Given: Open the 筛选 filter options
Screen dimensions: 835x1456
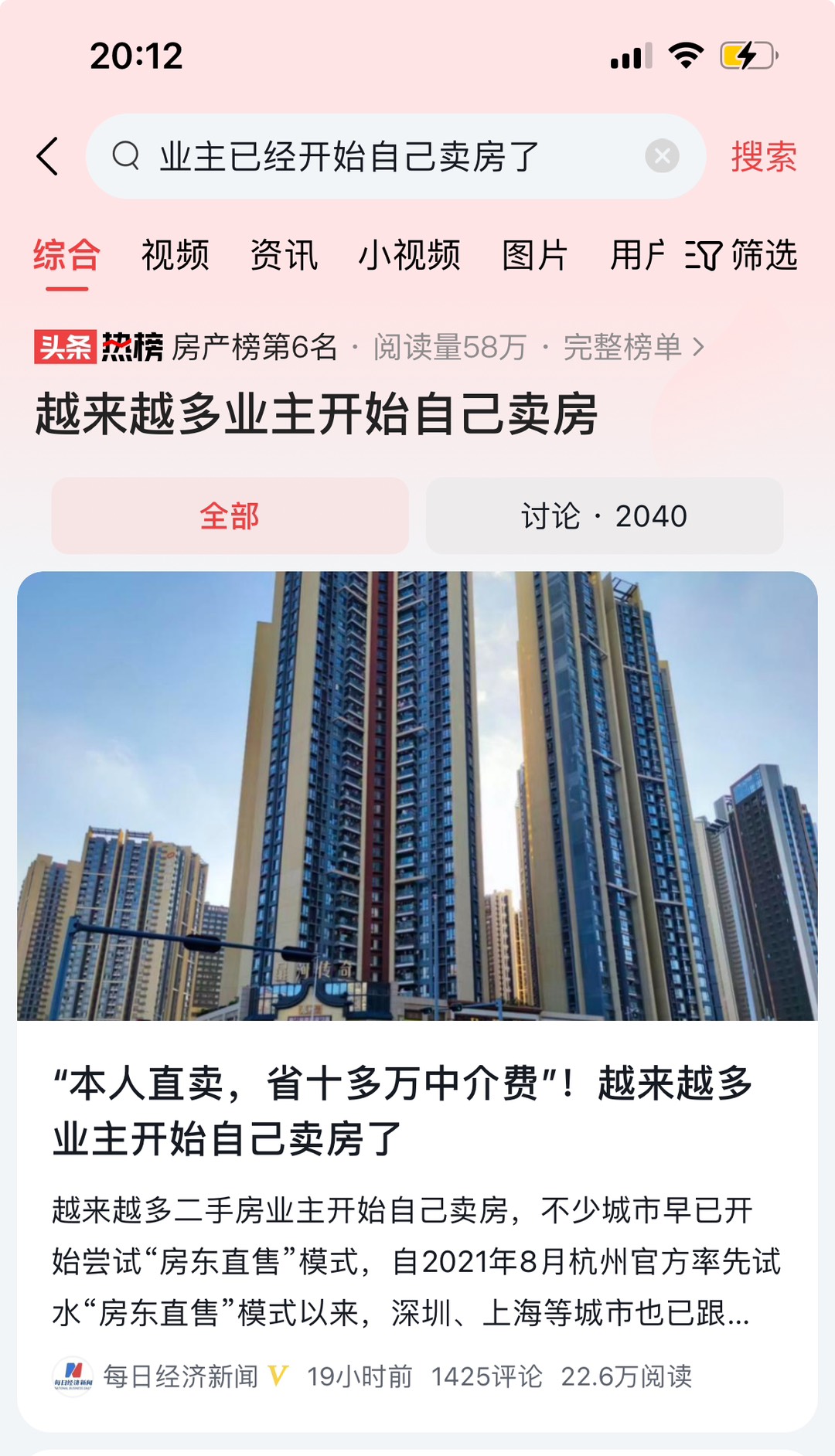Looking at the screenshot, I should (742, 255).
